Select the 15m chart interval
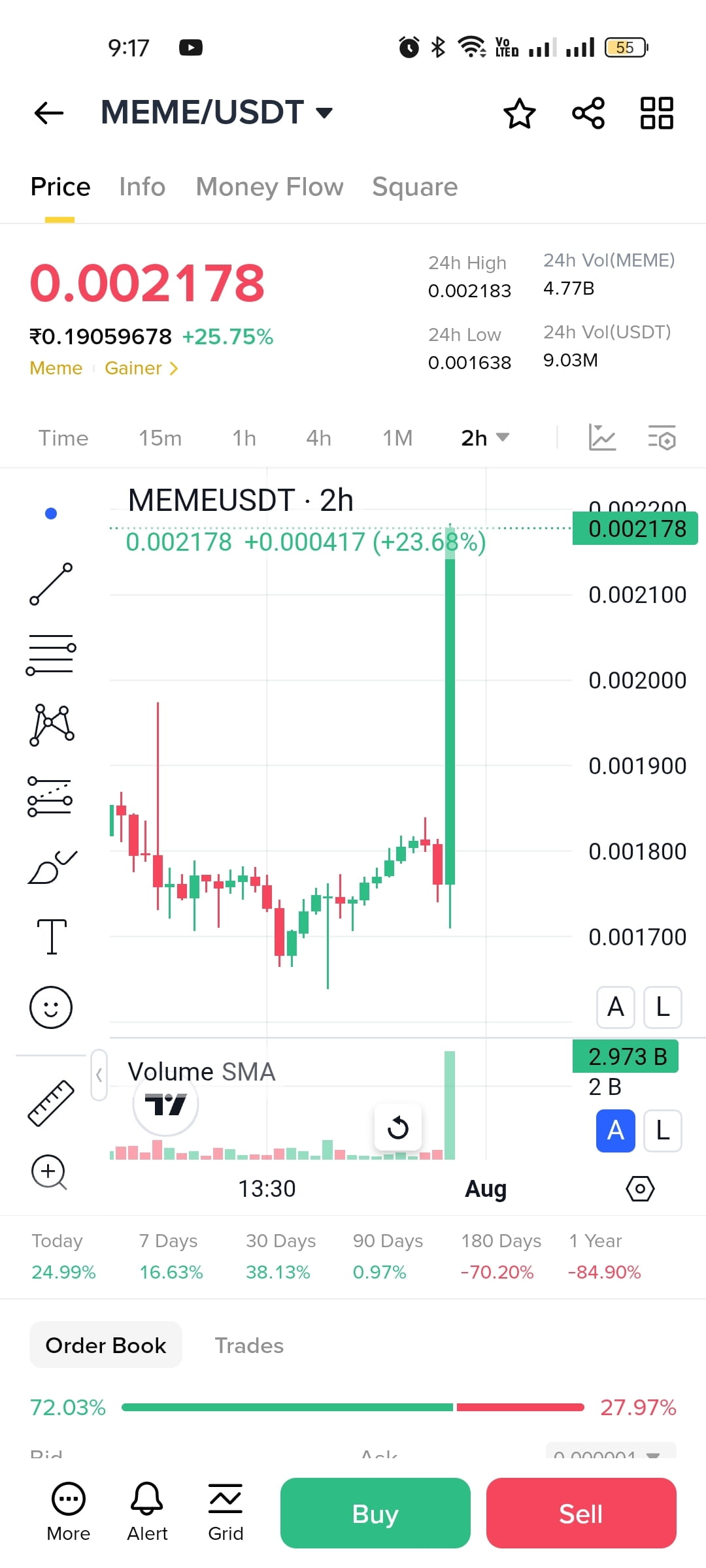Viewport: 706px width, 1568px height. click(160, 438)
